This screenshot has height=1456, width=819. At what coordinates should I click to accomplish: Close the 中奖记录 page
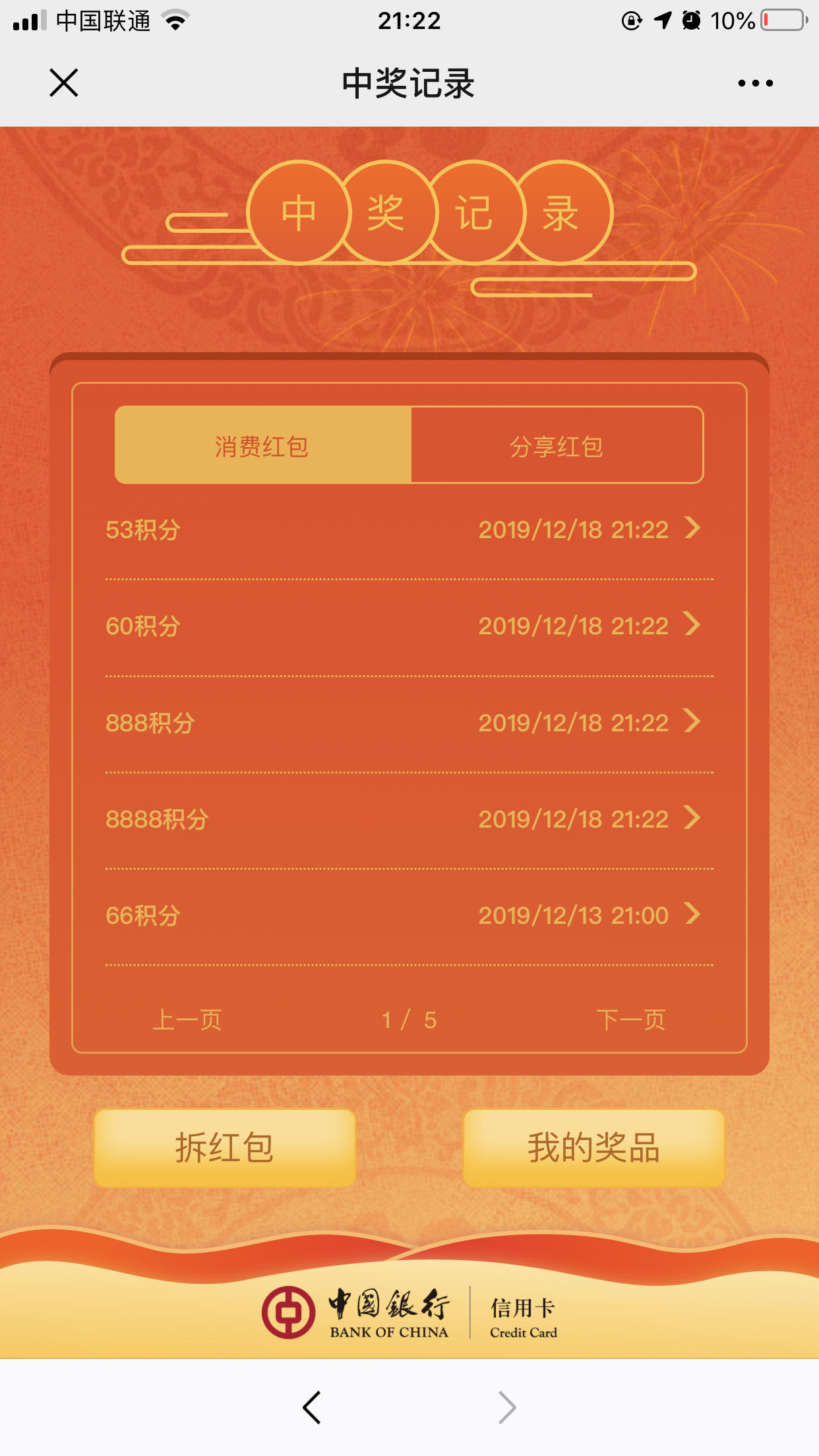(x=64, y=83)
